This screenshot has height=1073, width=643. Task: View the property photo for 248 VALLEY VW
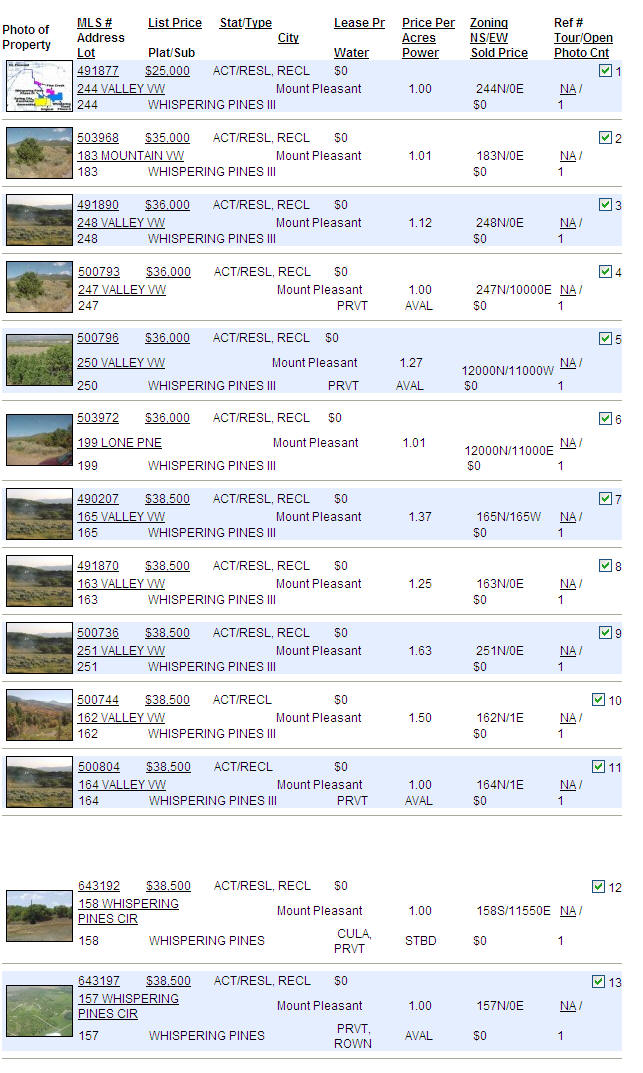tap(39, 220)
